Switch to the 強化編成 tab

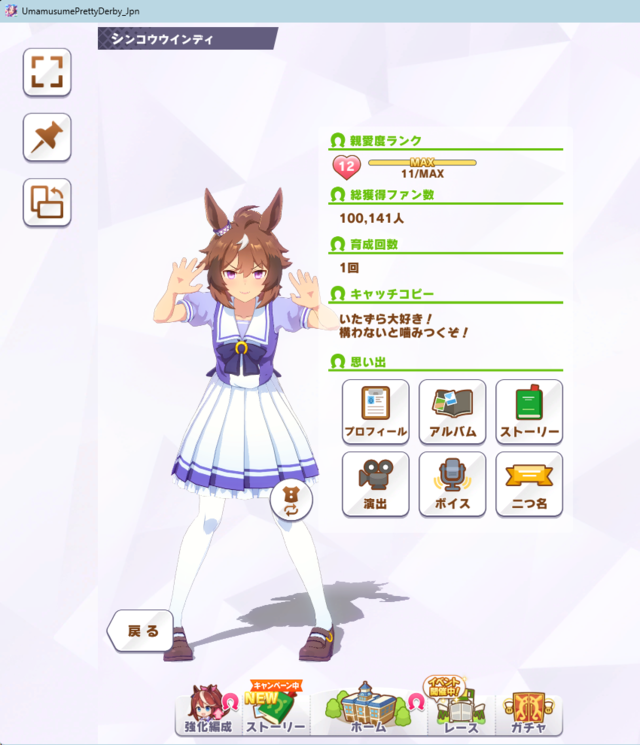click(208, 711)
